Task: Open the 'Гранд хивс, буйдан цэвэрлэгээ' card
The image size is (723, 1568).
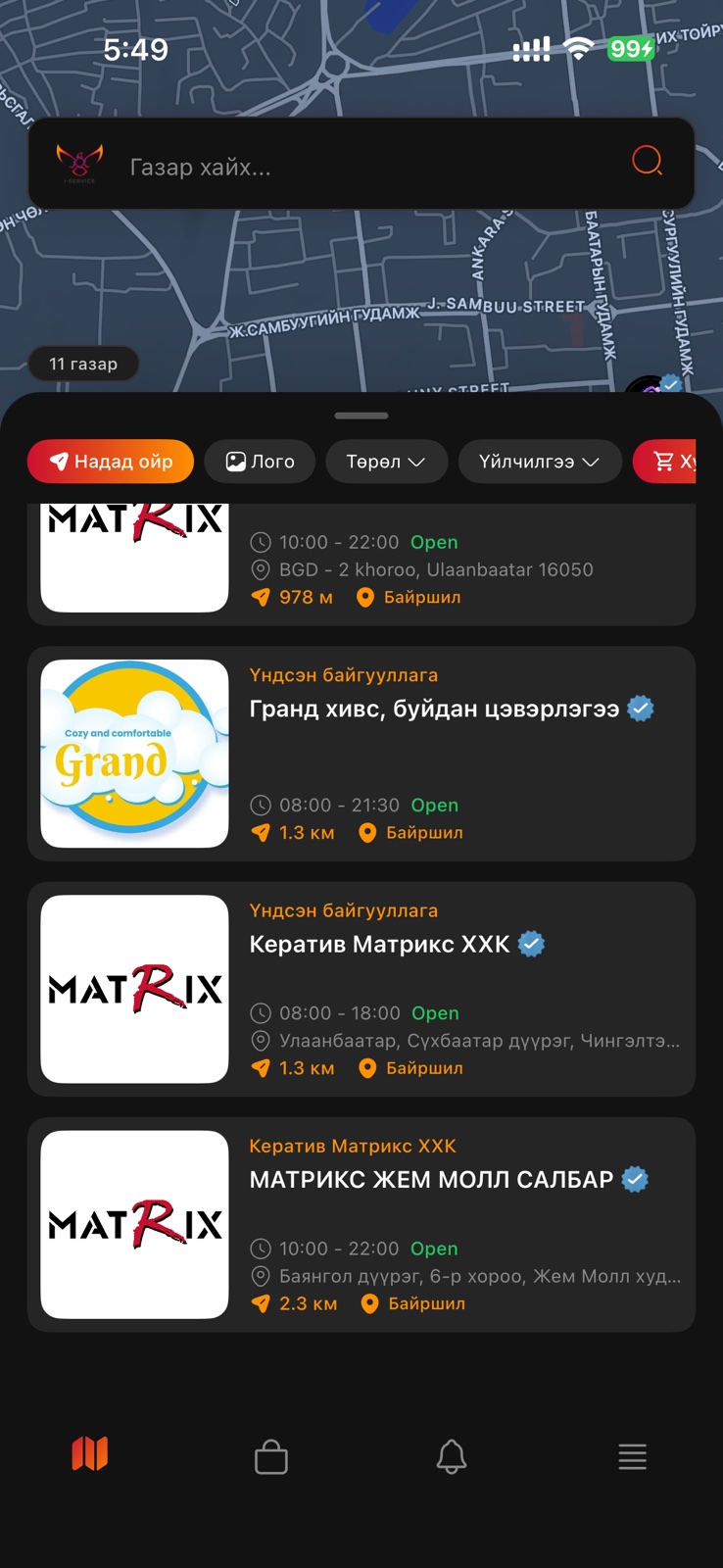Action: pos(434,710)
